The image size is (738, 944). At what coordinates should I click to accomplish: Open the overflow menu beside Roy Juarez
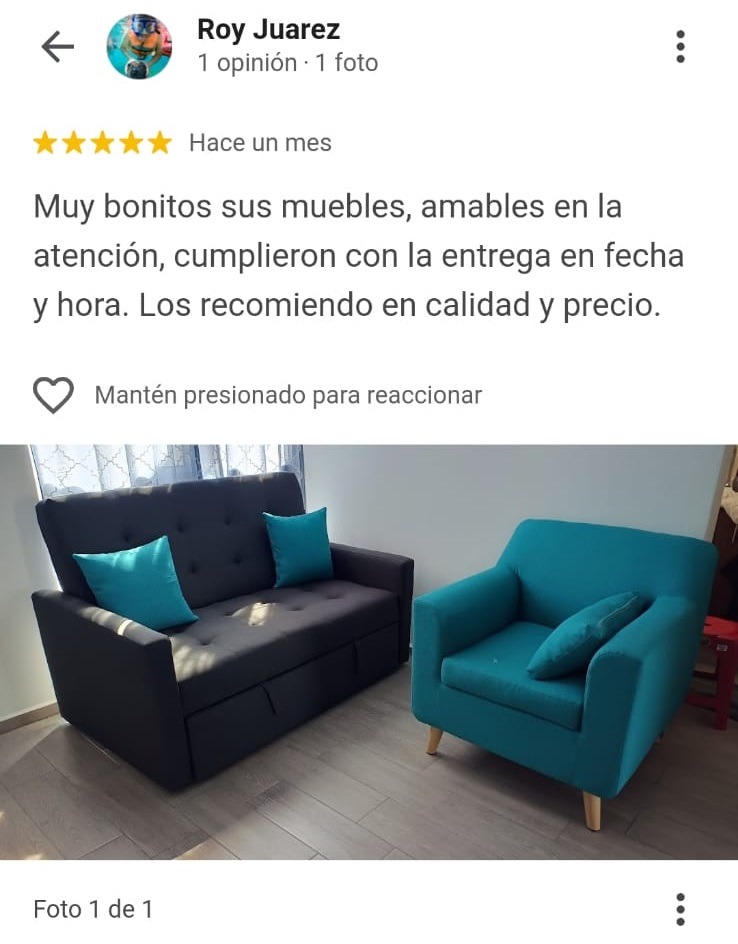680,47
